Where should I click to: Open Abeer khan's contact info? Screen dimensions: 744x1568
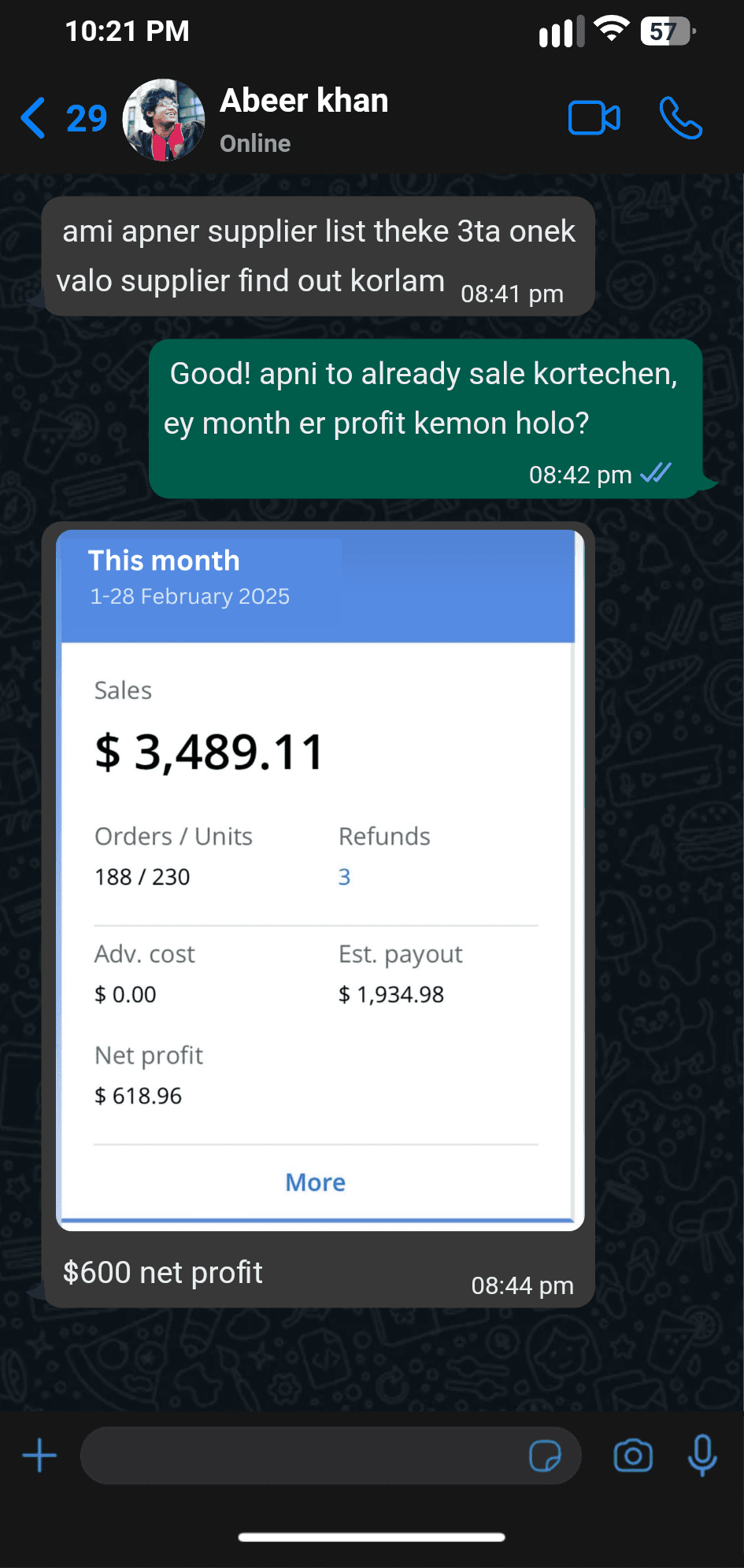(x=304, y=120)
